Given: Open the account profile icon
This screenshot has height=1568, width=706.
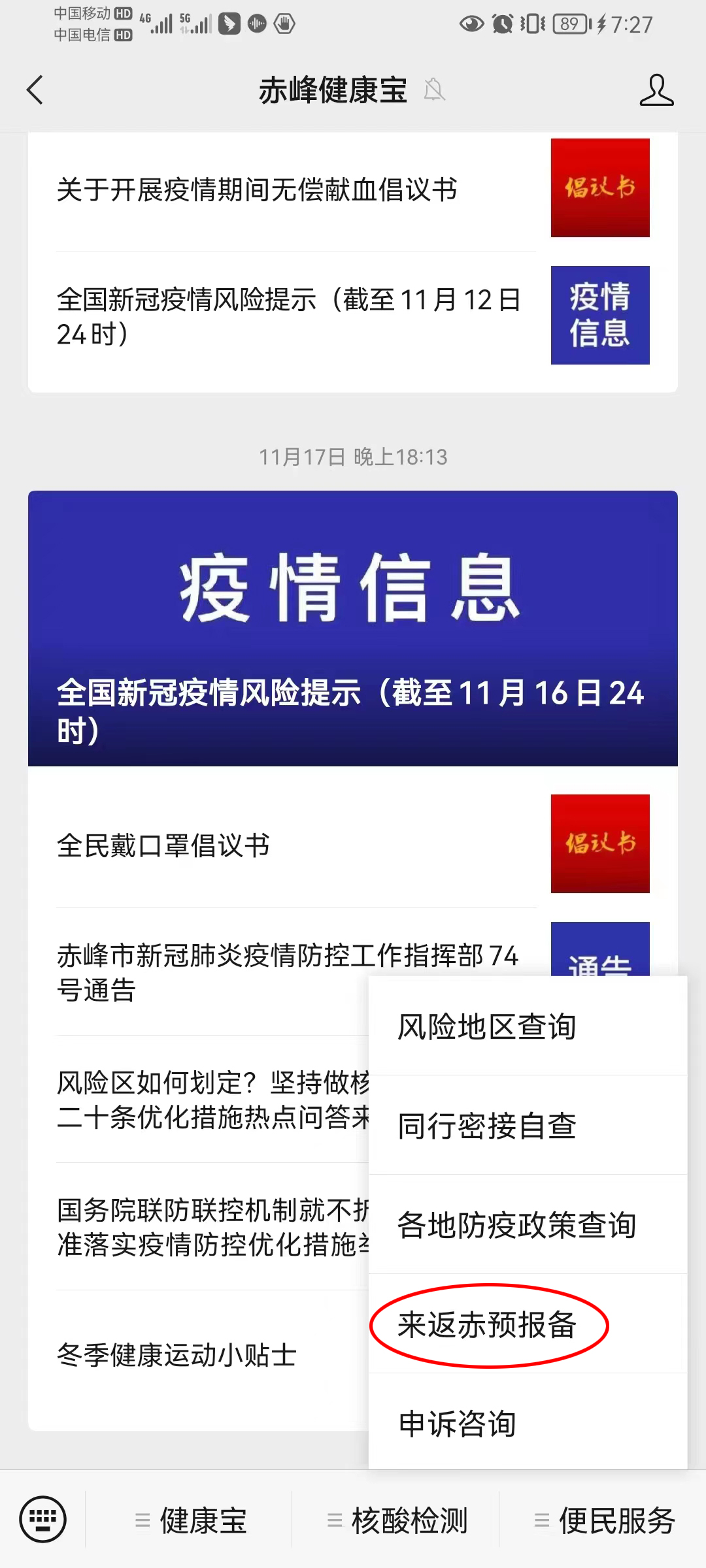Looking at the screenshot, I should [656, 90].
